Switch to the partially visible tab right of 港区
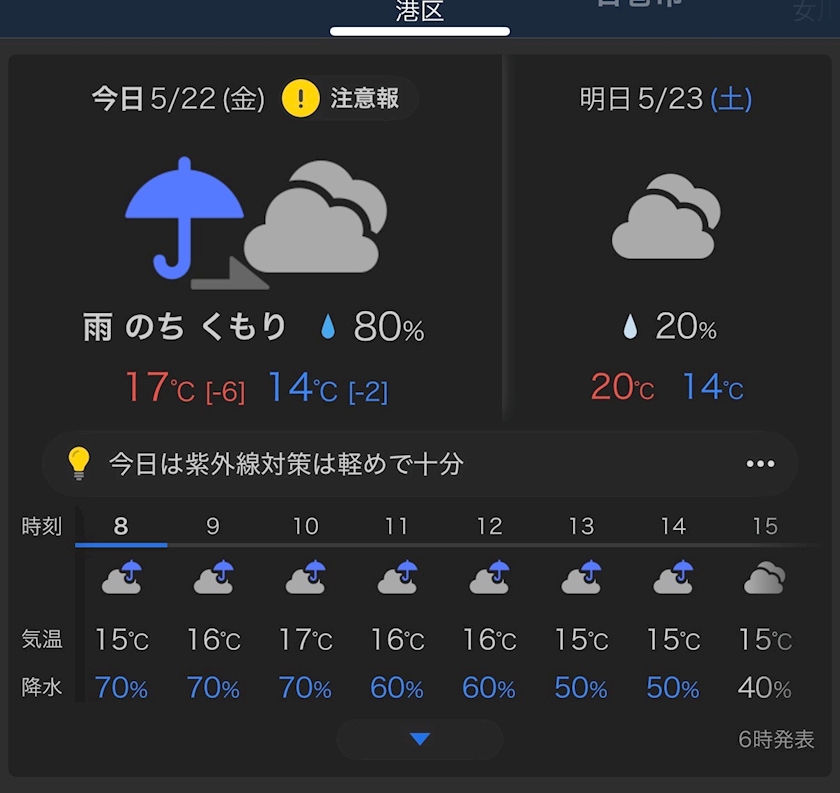840x793 pixels. (640, 4)
